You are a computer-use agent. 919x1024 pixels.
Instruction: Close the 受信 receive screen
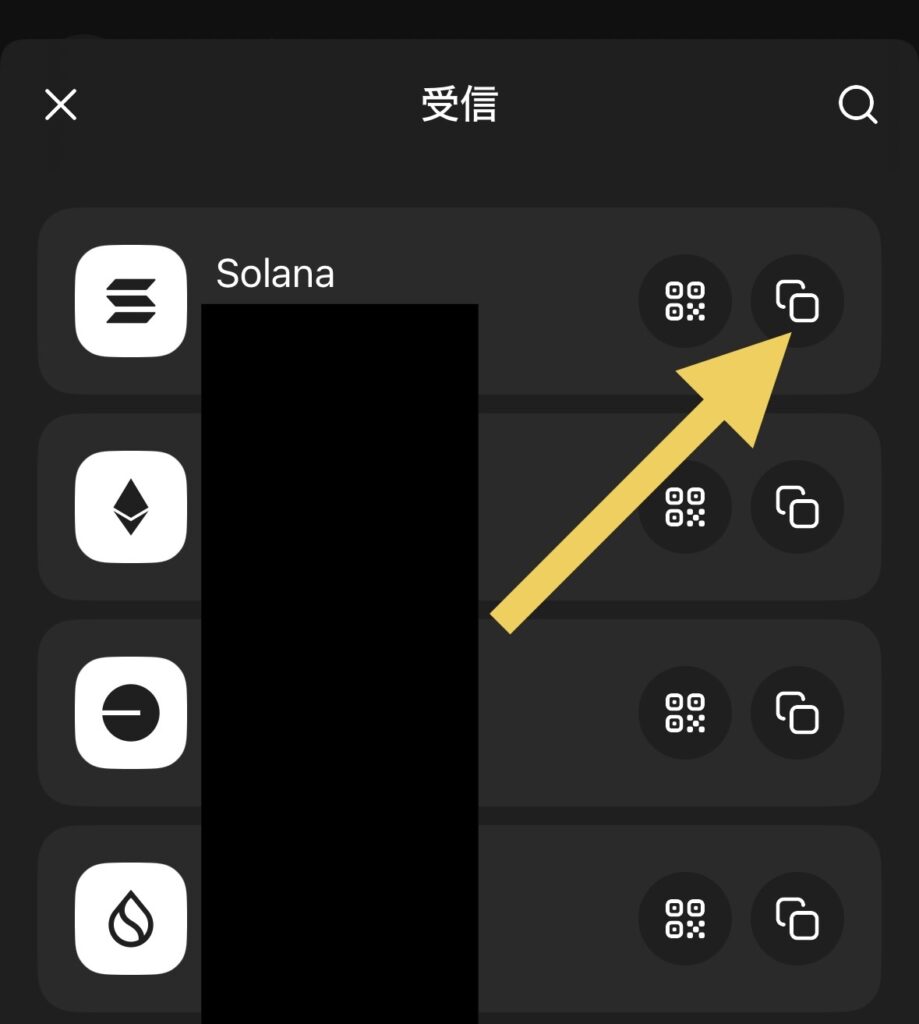[x=61, y=104]
